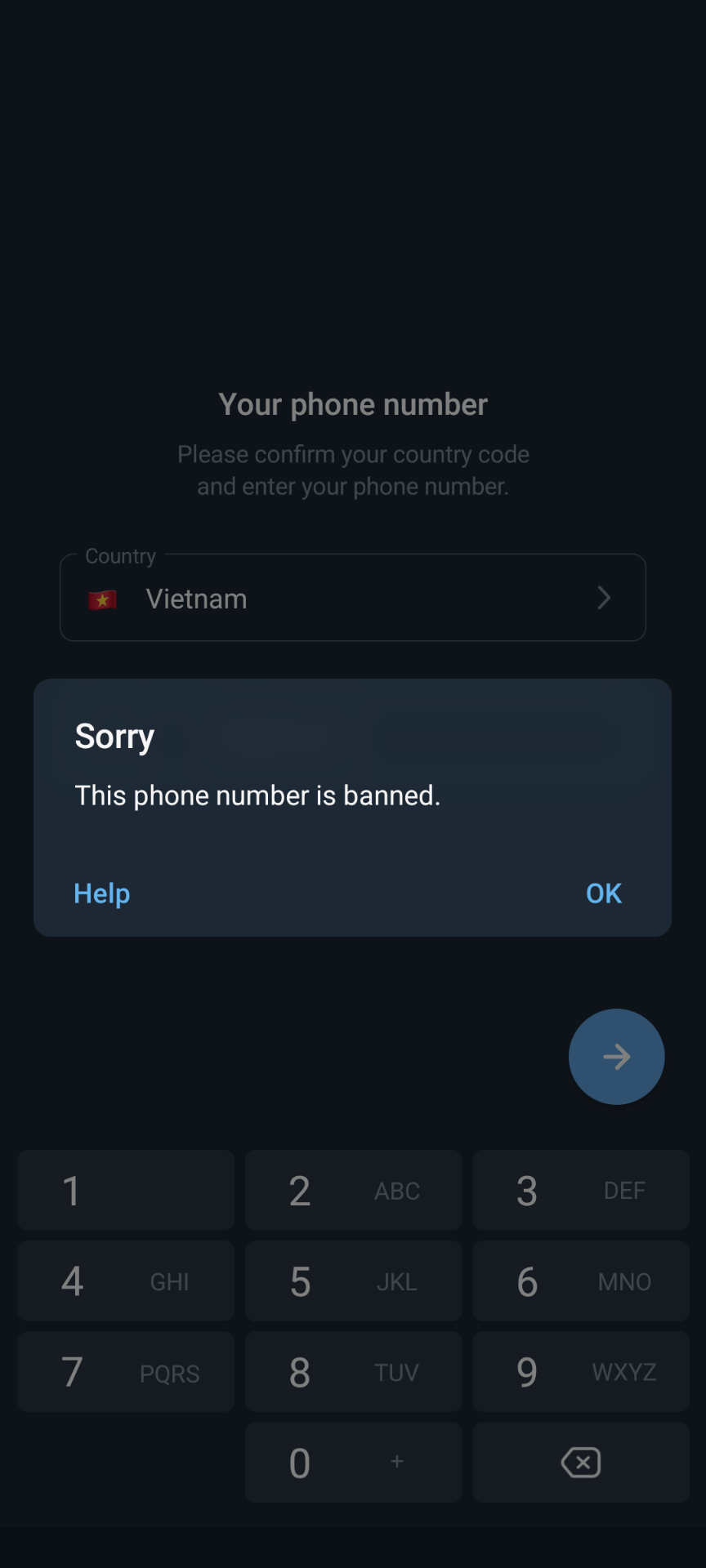Tap the backspace key on the keypad
Viewport: 706px width, 1568px height.
point(581,1463)
